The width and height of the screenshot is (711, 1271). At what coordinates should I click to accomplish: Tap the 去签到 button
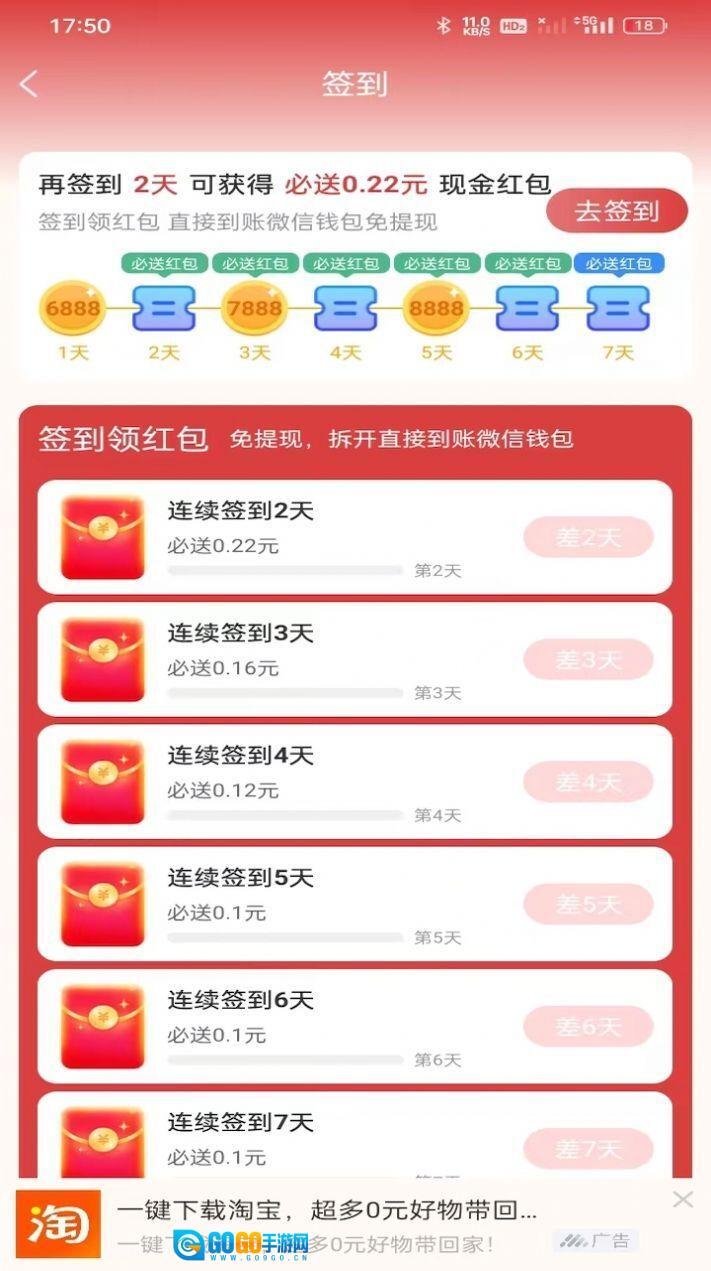(x=616, y=211)
